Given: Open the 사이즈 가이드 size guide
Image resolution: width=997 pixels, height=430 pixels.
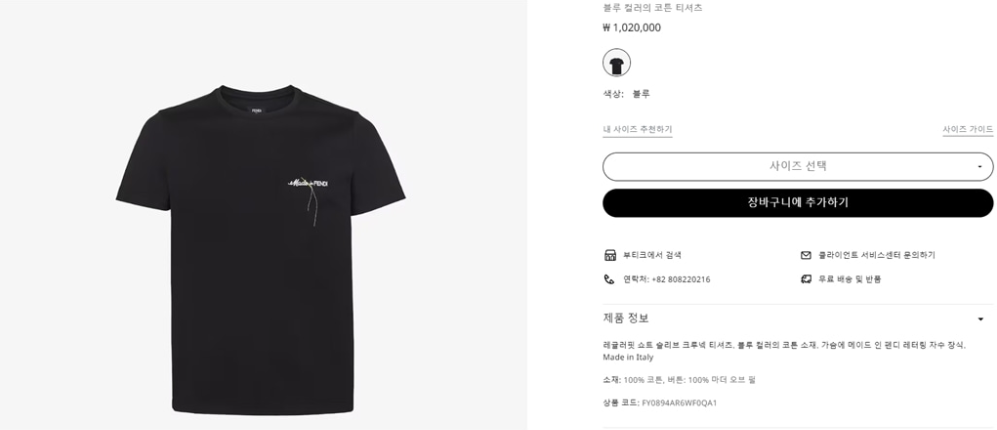Looking at the screenshot, I should (x=967, y=130).
